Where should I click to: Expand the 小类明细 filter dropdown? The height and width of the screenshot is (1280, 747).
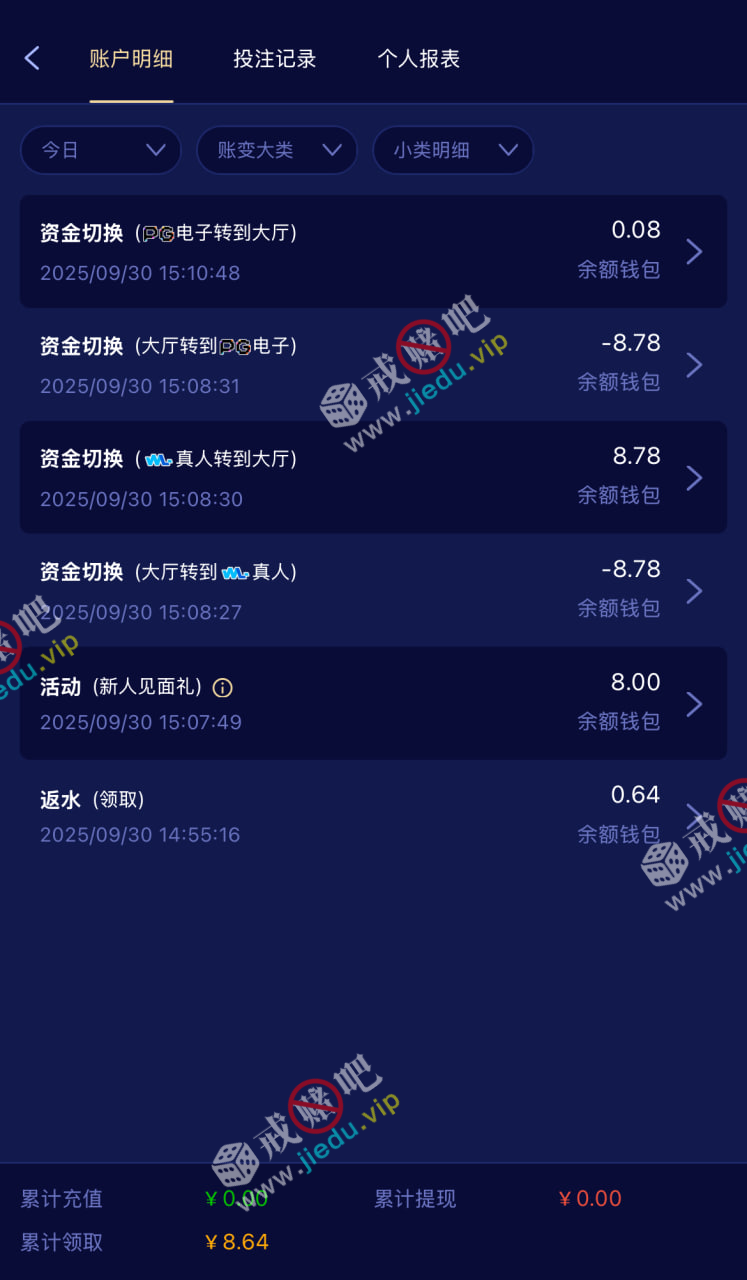[453, 150]
